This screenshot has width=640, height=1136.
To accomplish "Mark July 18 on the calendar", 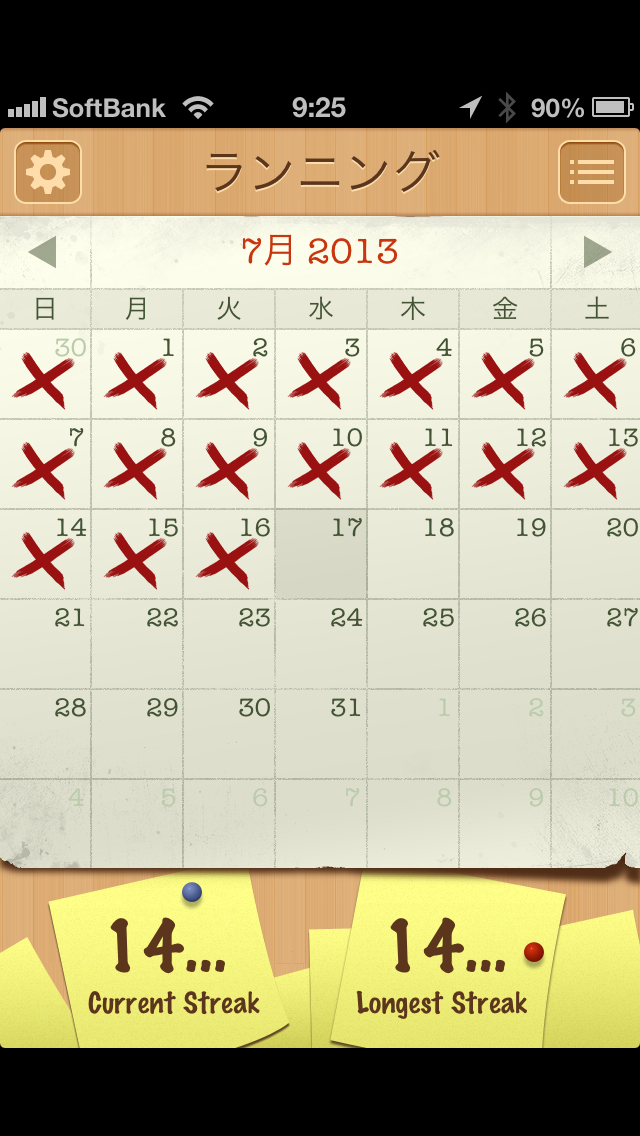I will 413,555.
